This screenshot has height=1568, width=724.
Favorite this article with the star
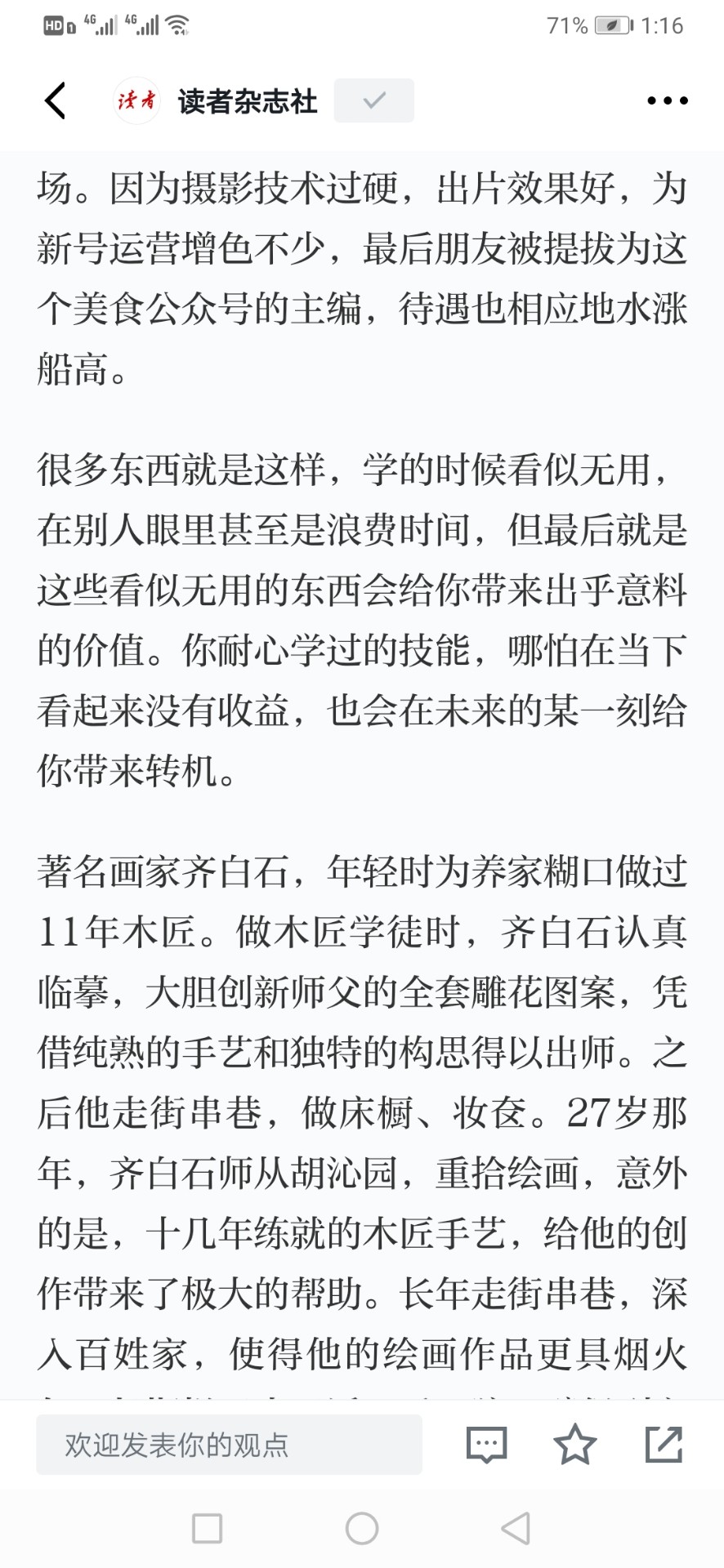(575, 1444)
